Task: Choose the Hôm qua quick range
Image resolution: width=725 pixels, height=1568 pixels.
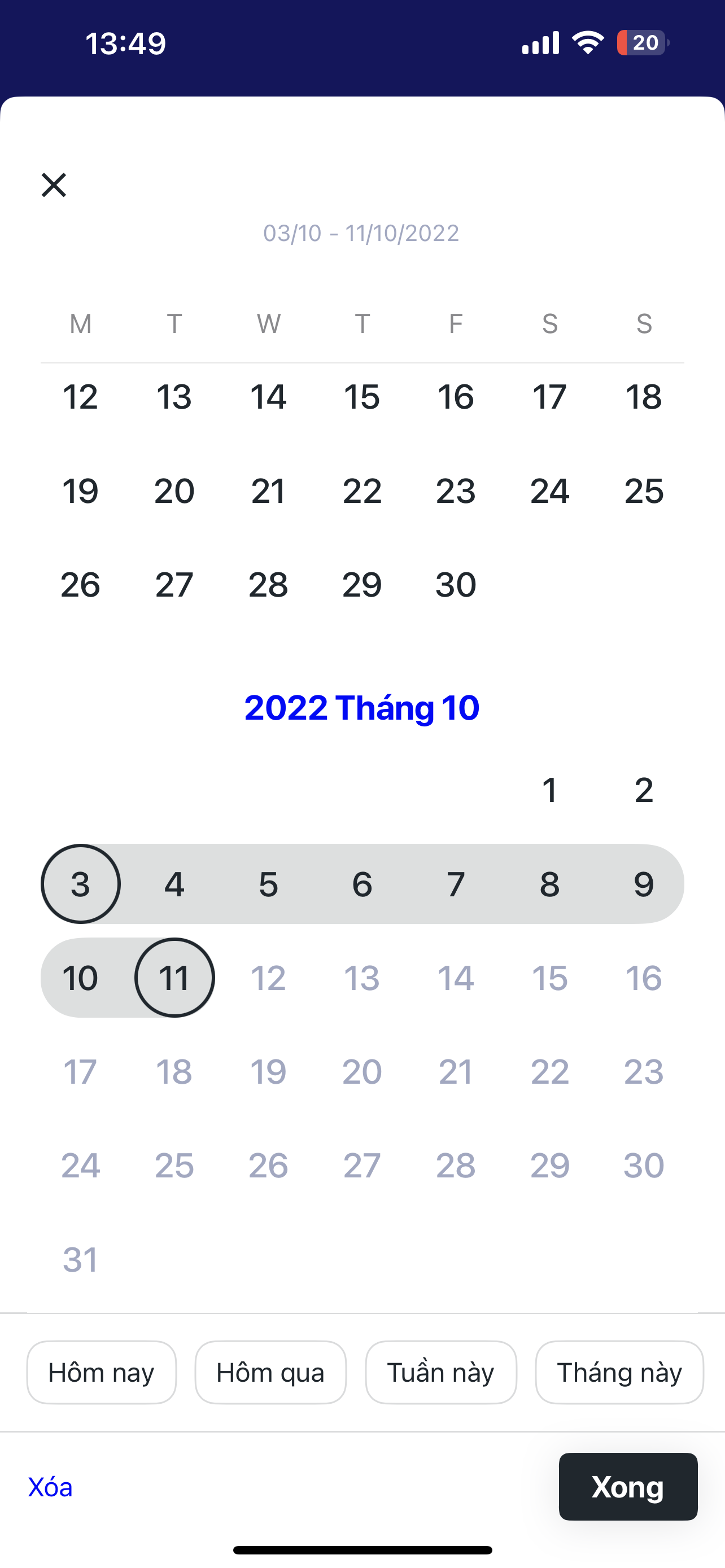Action: coord(270,1373)
